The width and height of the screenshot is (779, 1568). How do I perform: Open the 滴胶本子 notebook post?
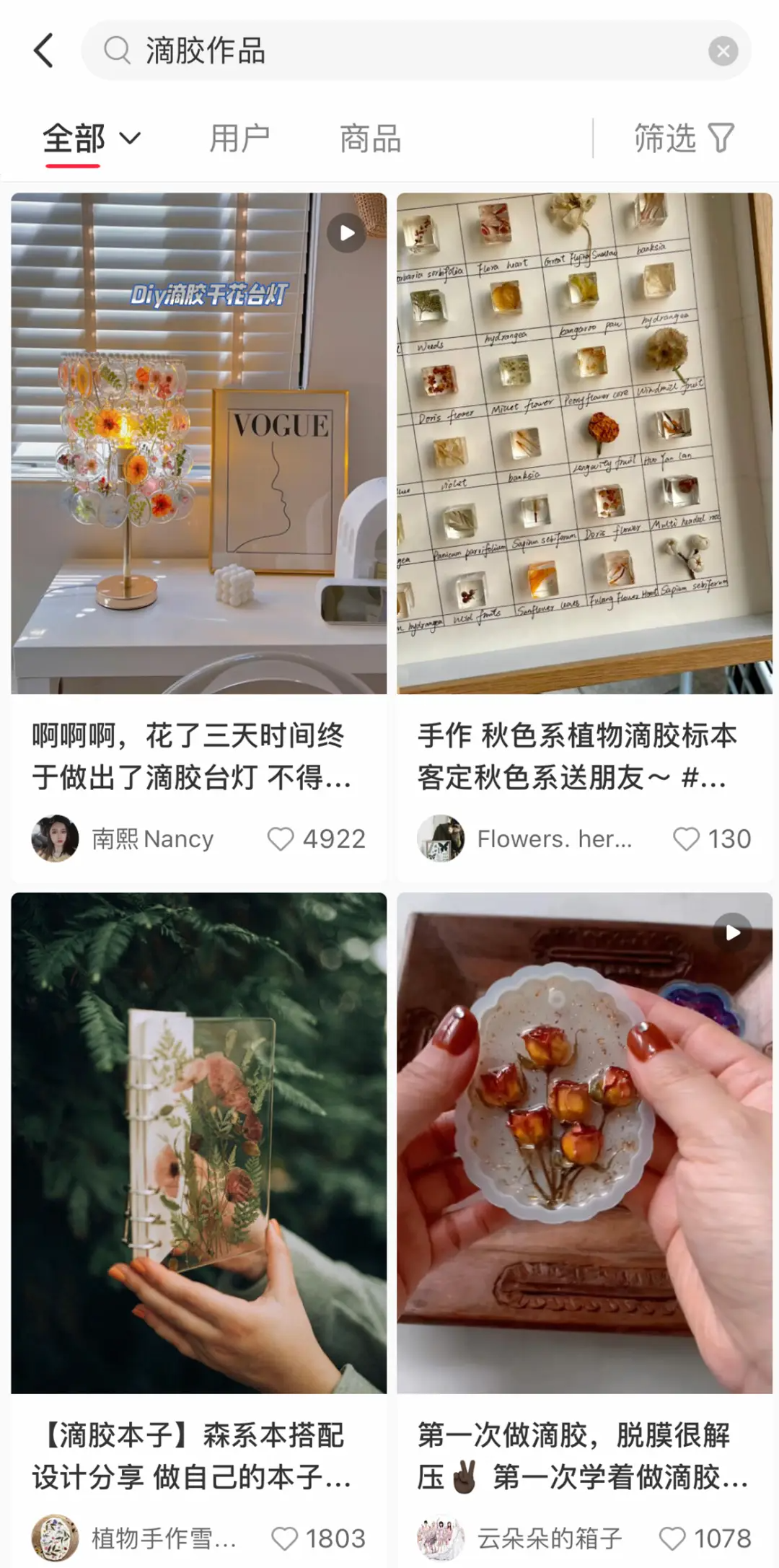(x=198, y=1142)
